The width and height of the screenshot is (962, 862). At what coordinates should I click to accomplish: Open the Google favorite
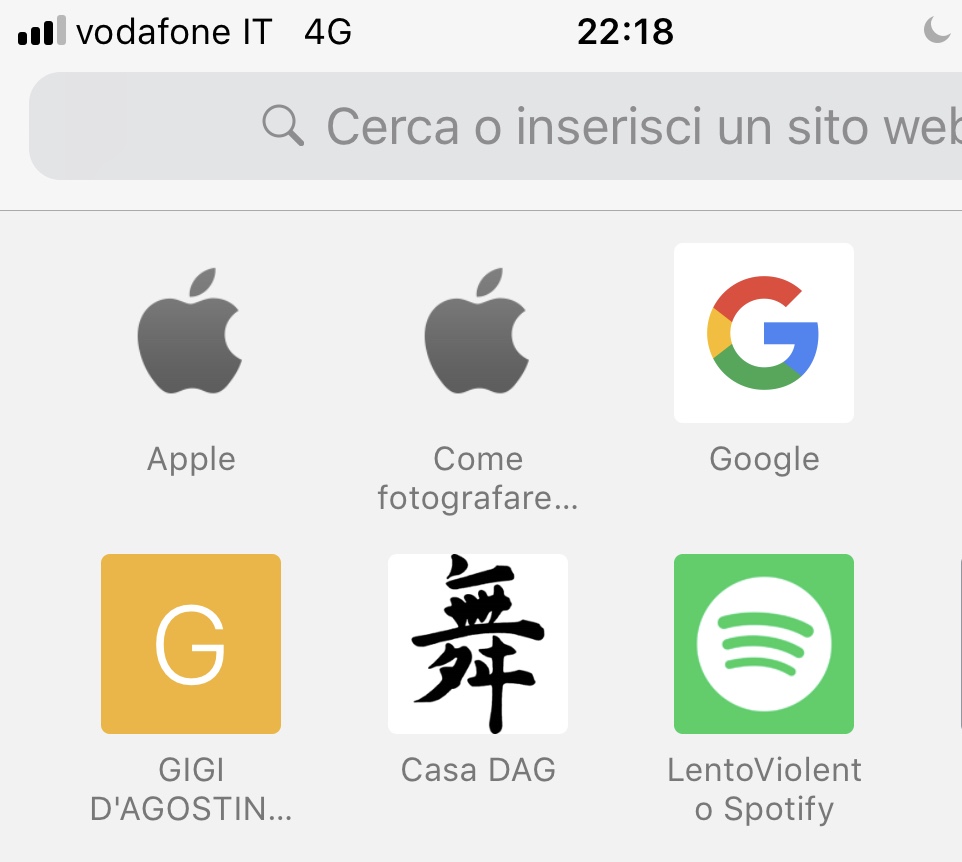tap(763, 333)
